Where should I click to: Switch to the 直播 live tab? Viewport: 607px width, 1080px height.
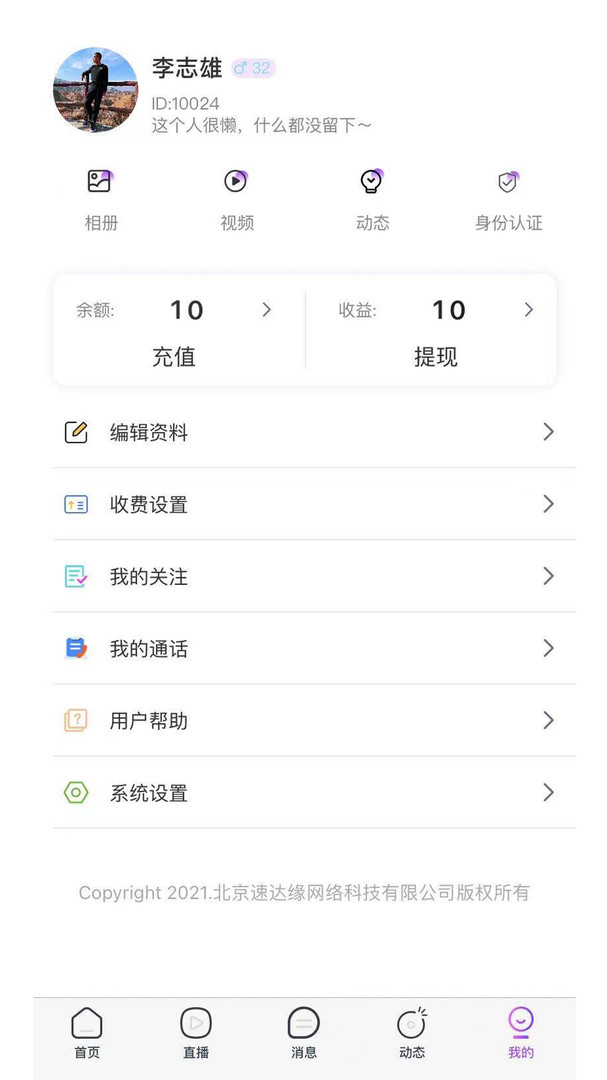point(195,1032)
